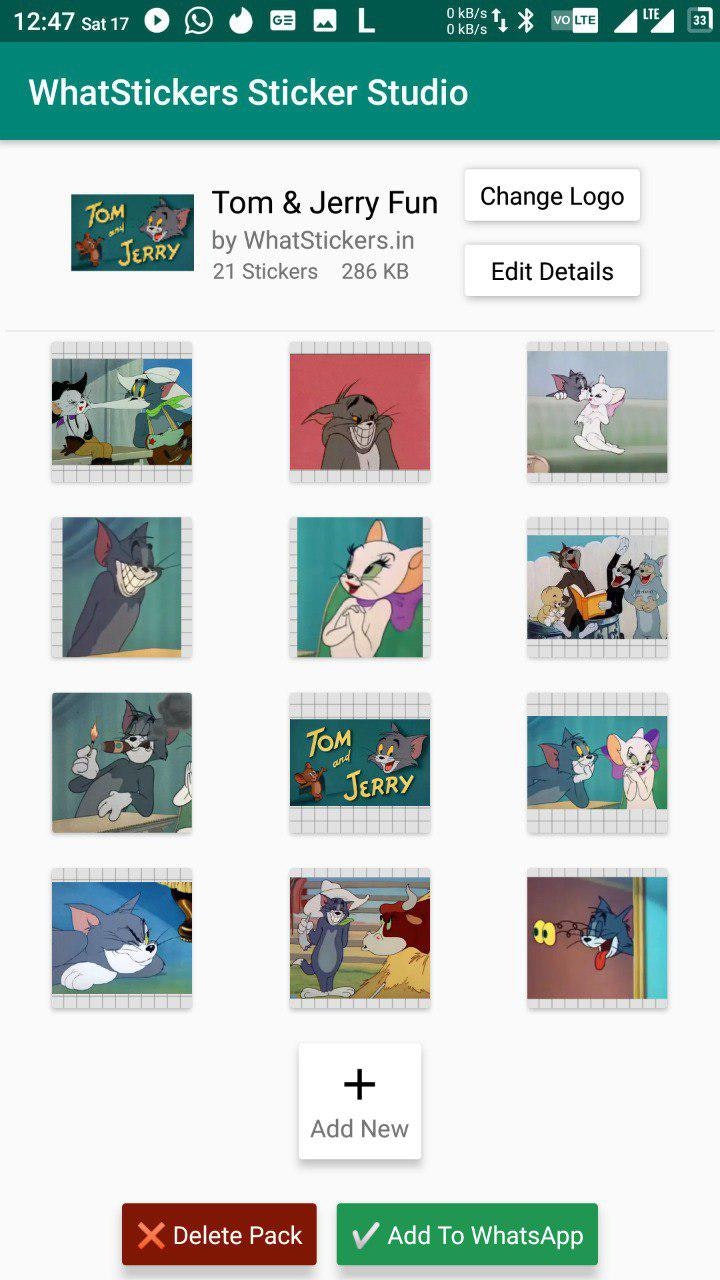720x1280 pixels.
Task: Tap Delete Pack to remove the sticker pack
Action: [219, 1234]
